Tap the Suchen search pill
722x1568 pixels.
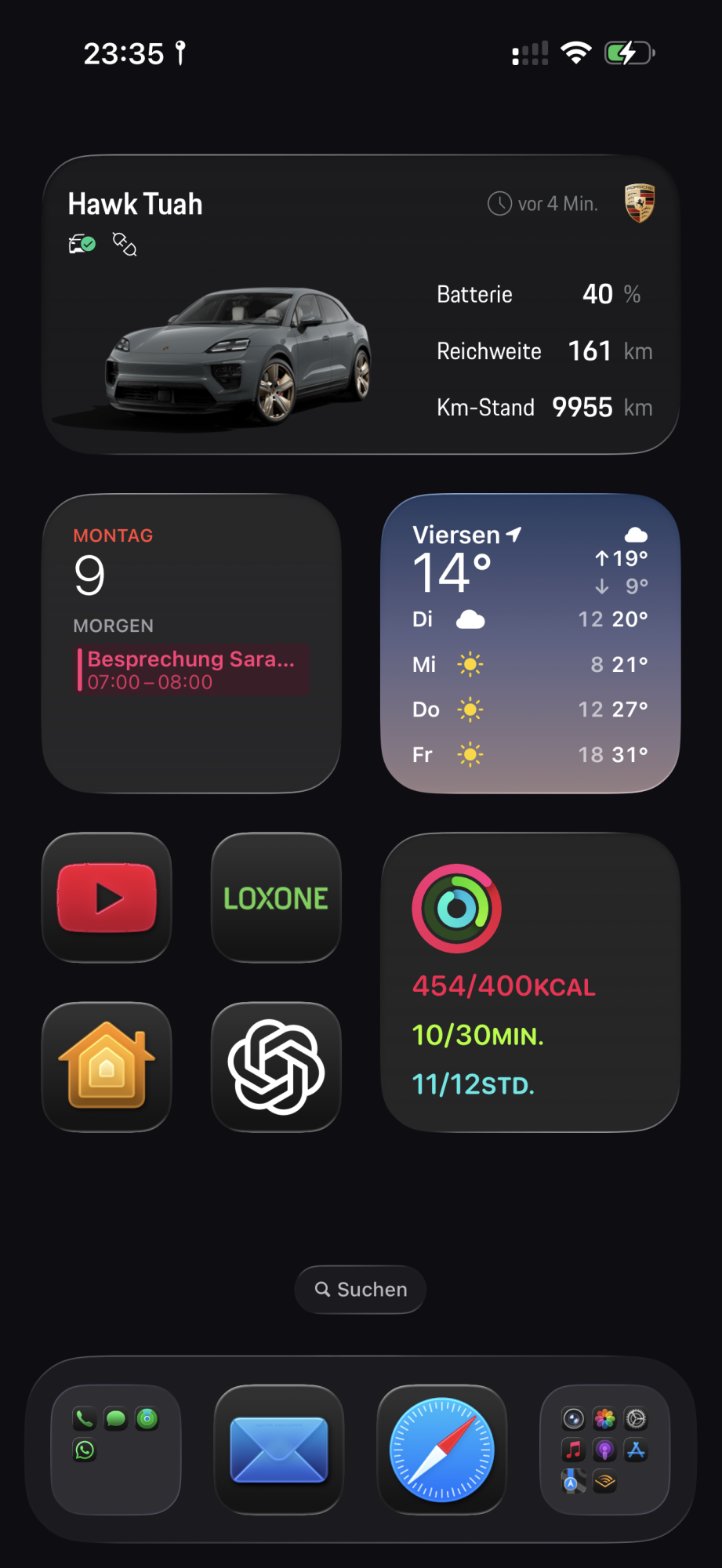coord(361,1289)
